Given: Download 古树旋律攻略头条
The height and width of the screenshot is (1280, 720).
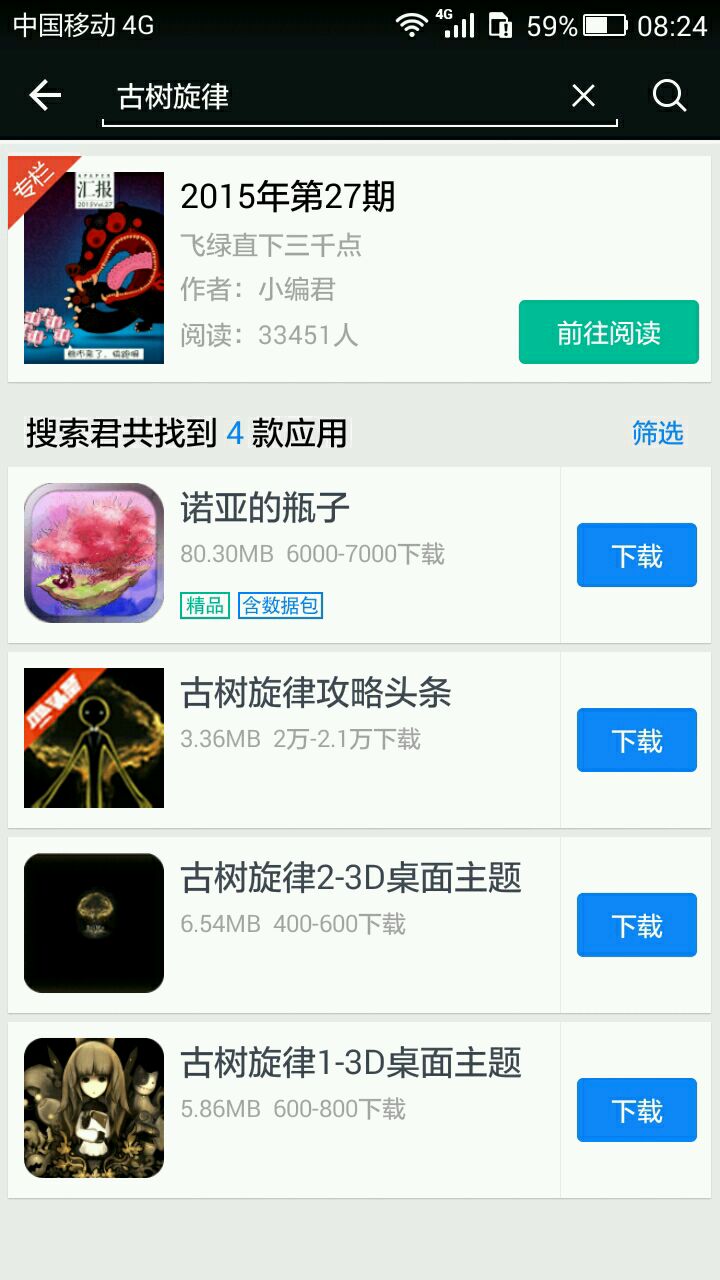Looking at the screenshot, I should (636, 740).
